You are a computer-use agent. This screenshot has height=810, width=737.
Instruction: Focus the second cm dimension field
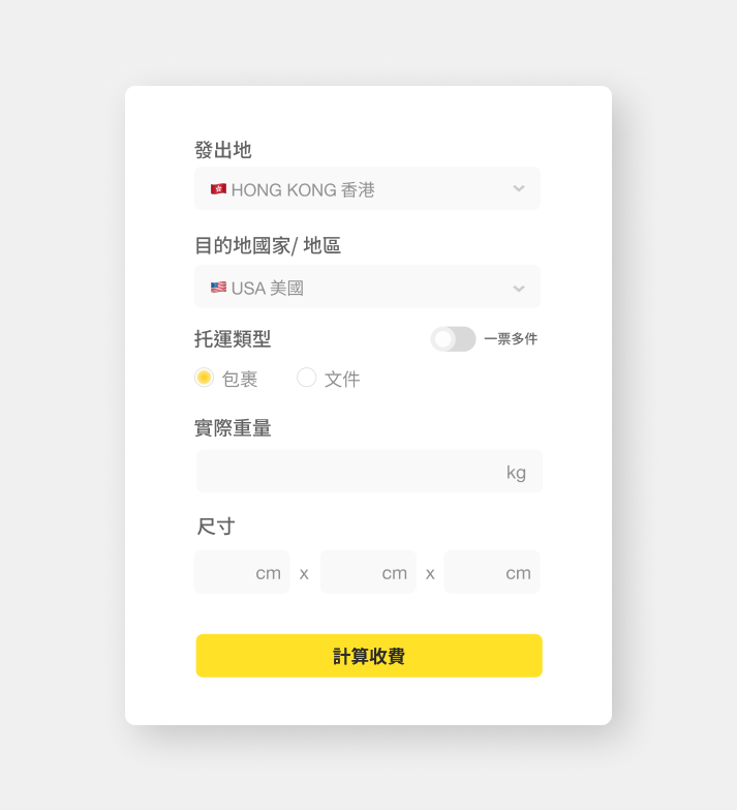coord(367,572)
